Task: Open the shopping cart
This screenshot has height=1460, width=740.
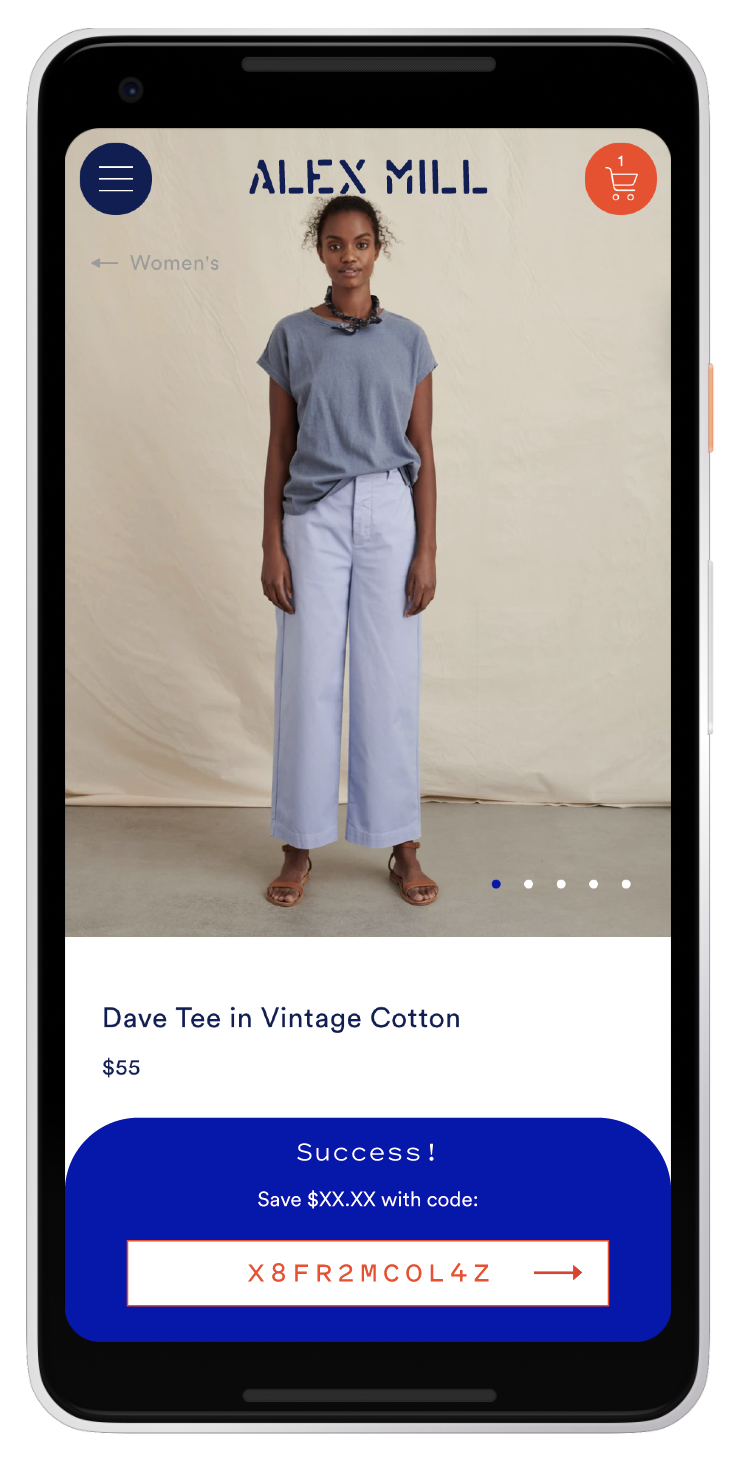Action: (x=621, y=180)
